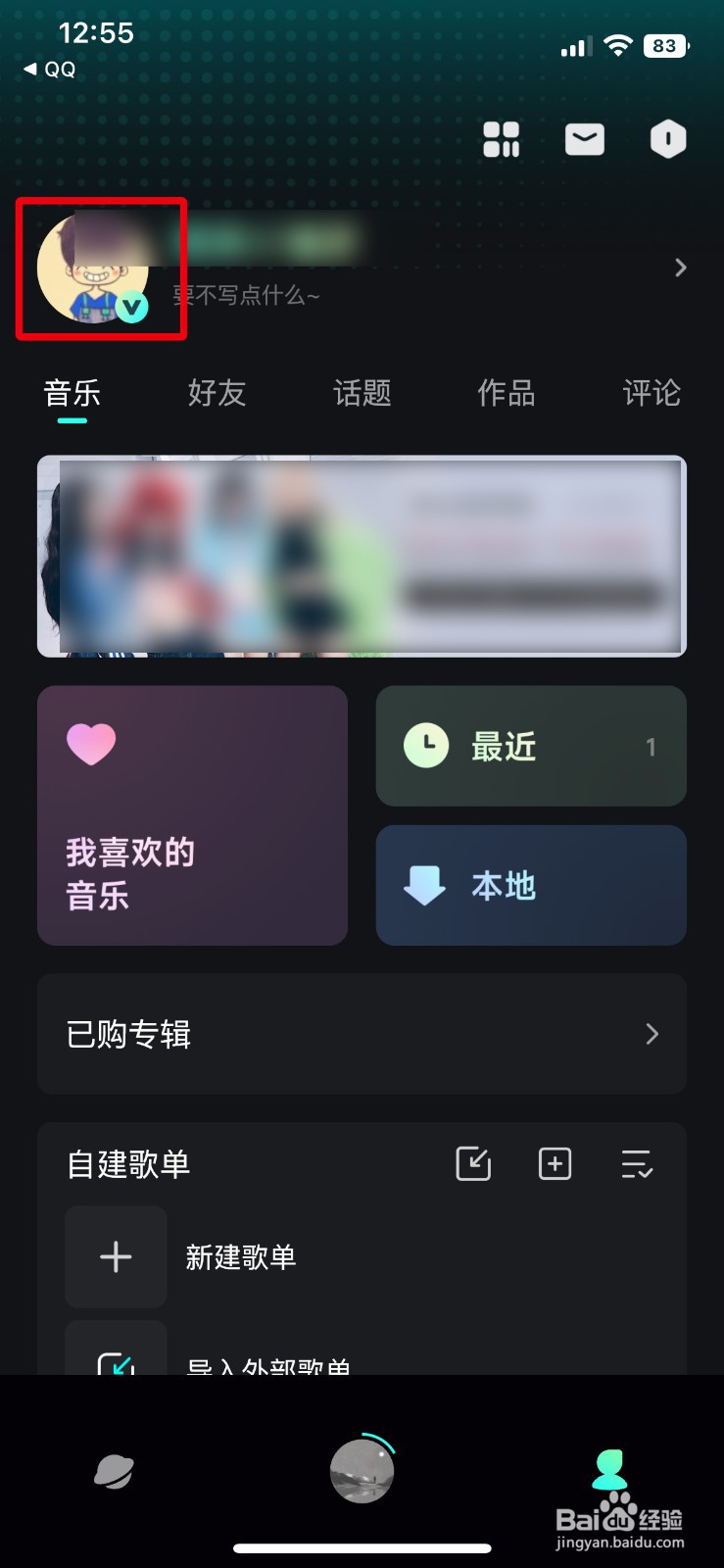The height and width of the screenshot is (1568, 724).
Task: Click the import playlist icon beside 自建歌单
Action: pos(473,1163)
